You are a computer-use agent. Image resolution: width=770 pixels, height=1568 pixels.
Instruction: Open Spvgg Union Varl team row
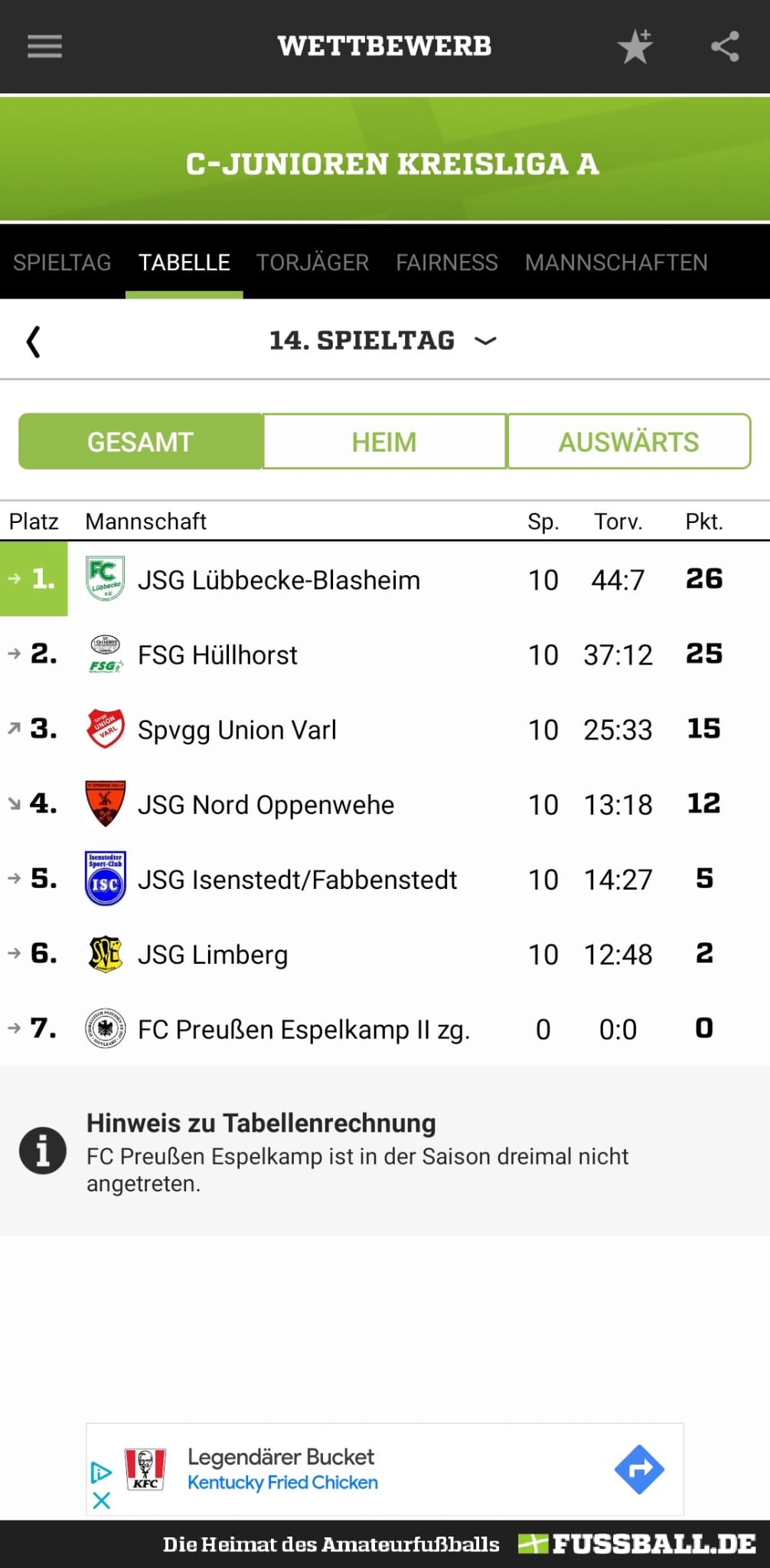pos(385,730)
